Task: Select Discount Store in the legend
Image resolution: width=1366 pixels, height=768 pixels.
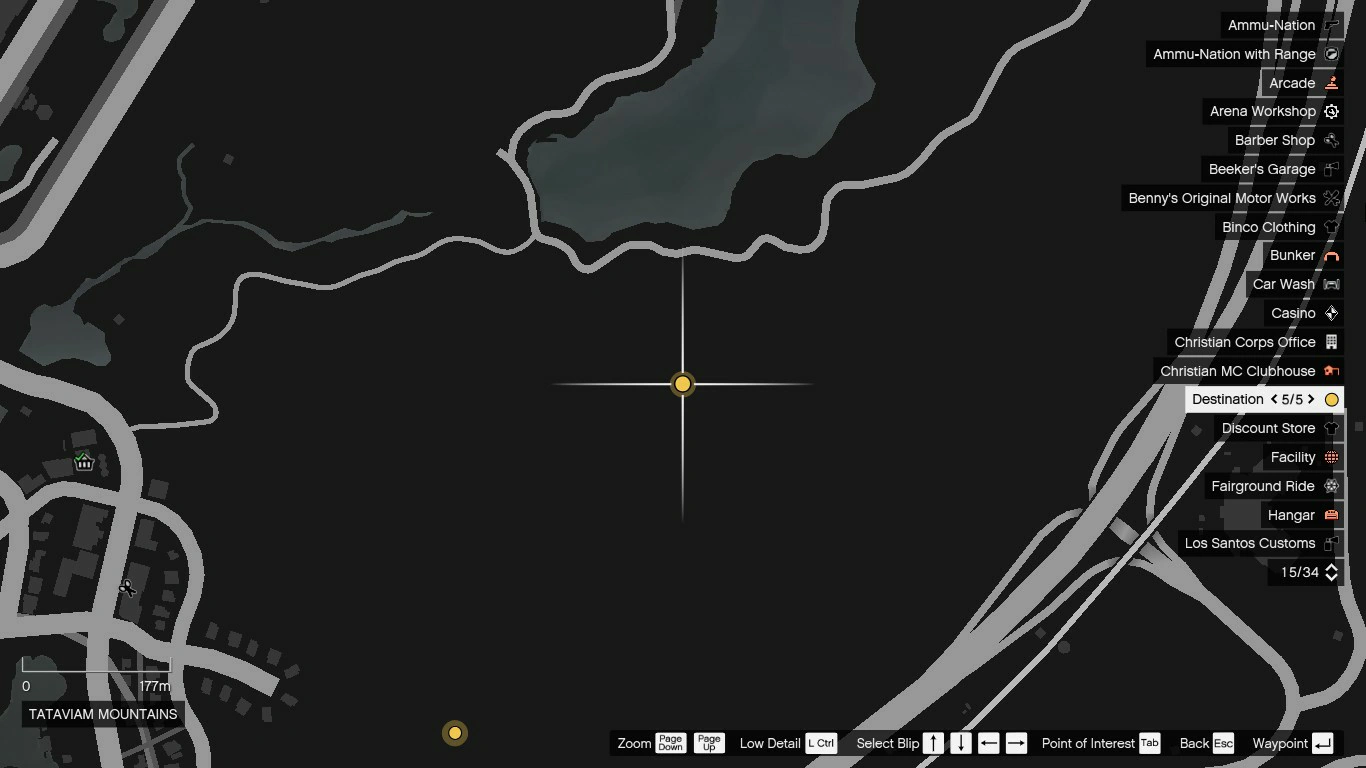Action: (x=1268, y=428)
